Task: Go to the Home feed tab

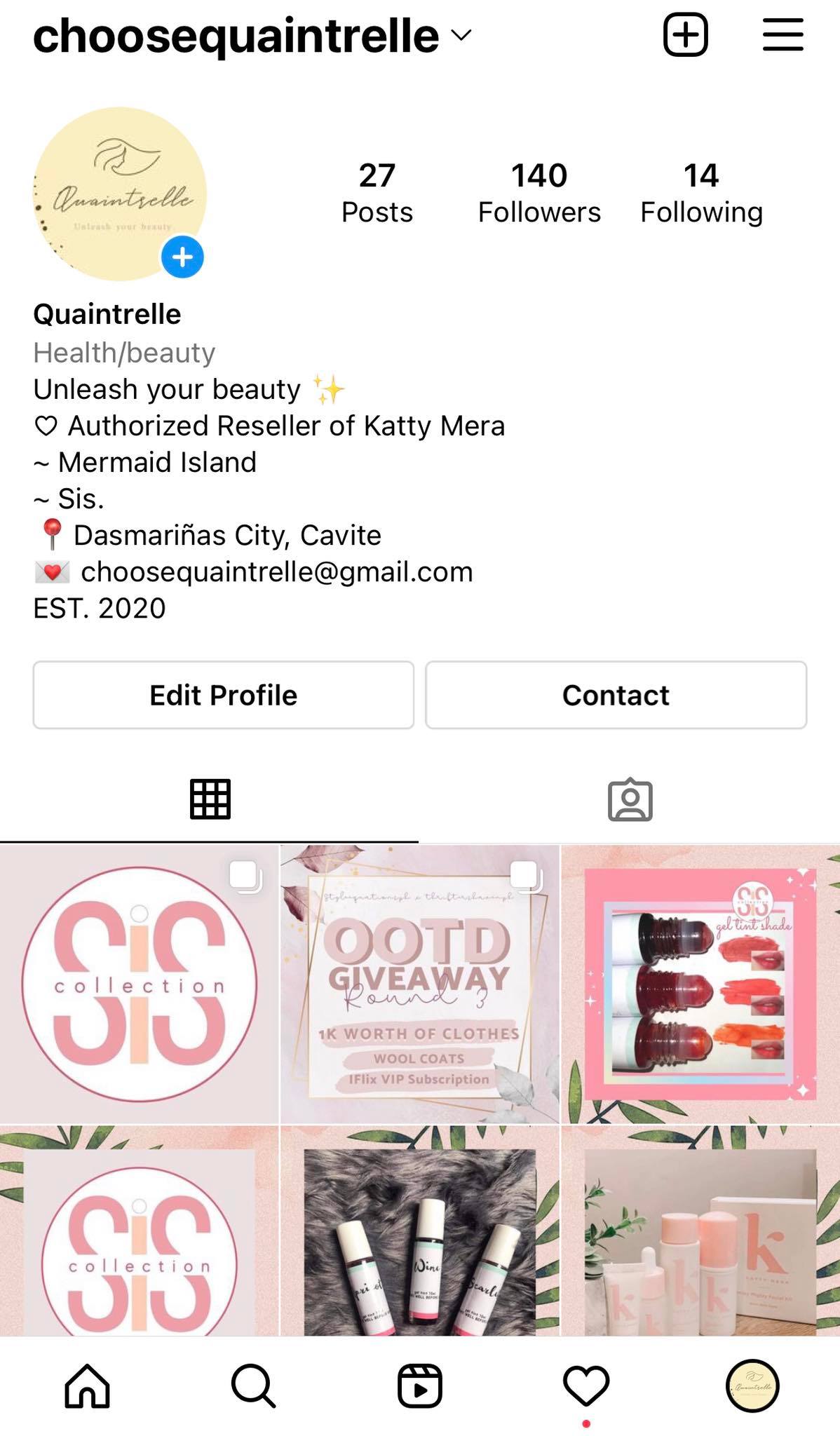Action: 87,1386
